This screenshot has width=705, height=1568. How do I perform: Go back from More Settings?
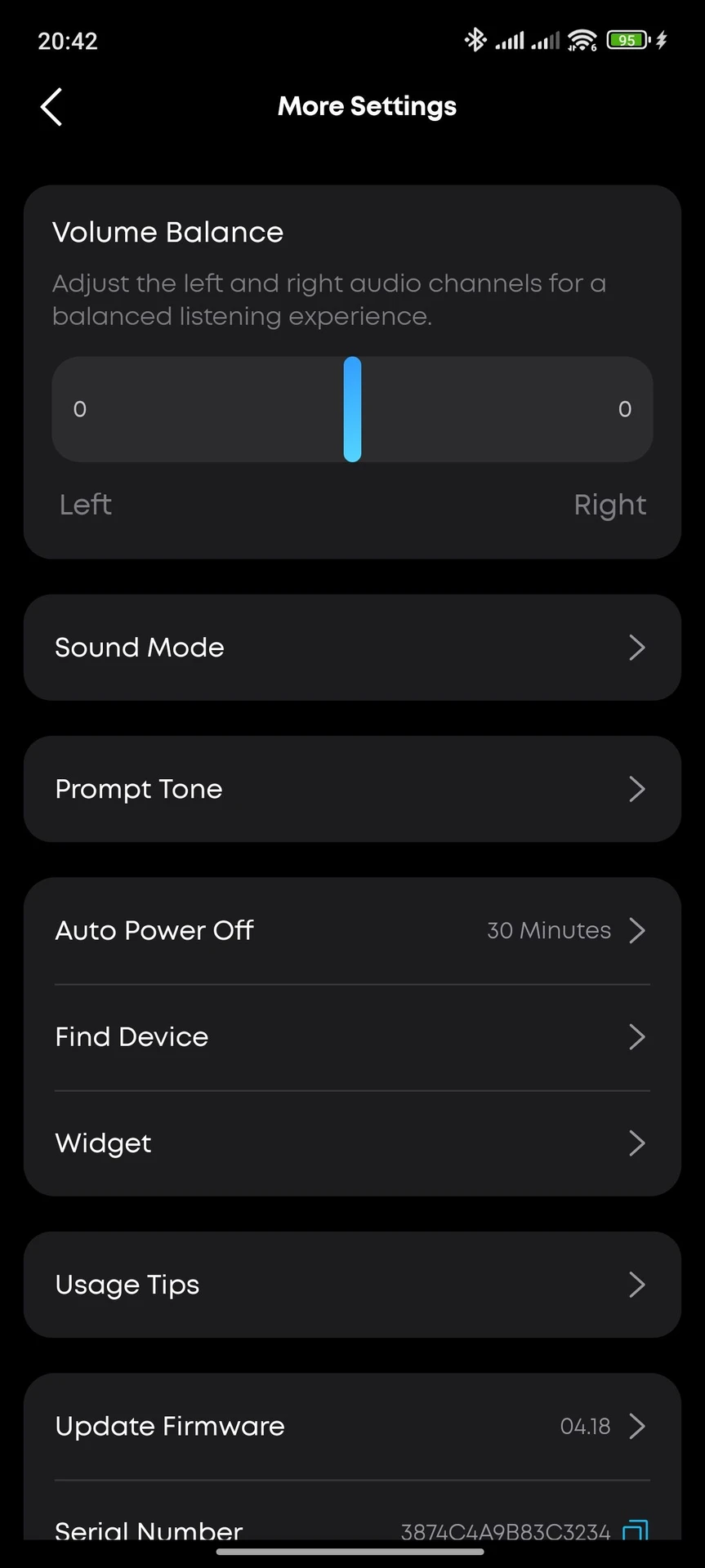(x=51, y=107)
